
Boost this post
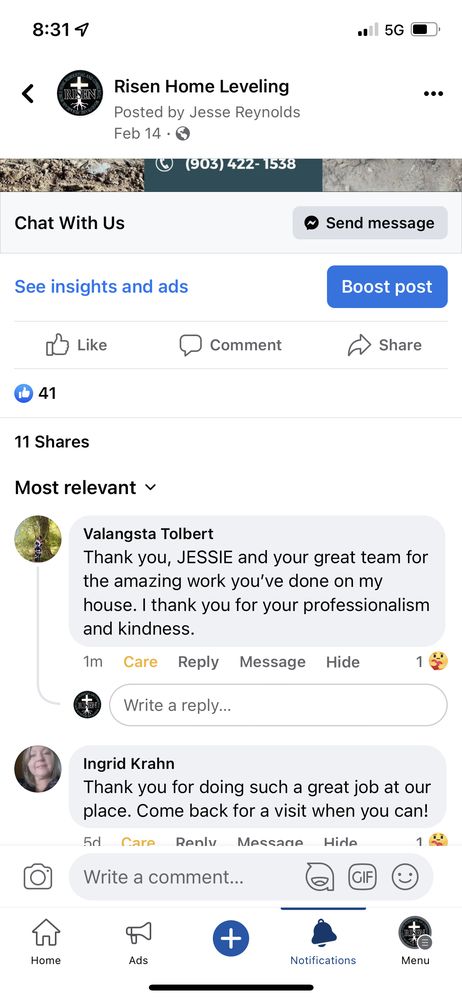387,286
